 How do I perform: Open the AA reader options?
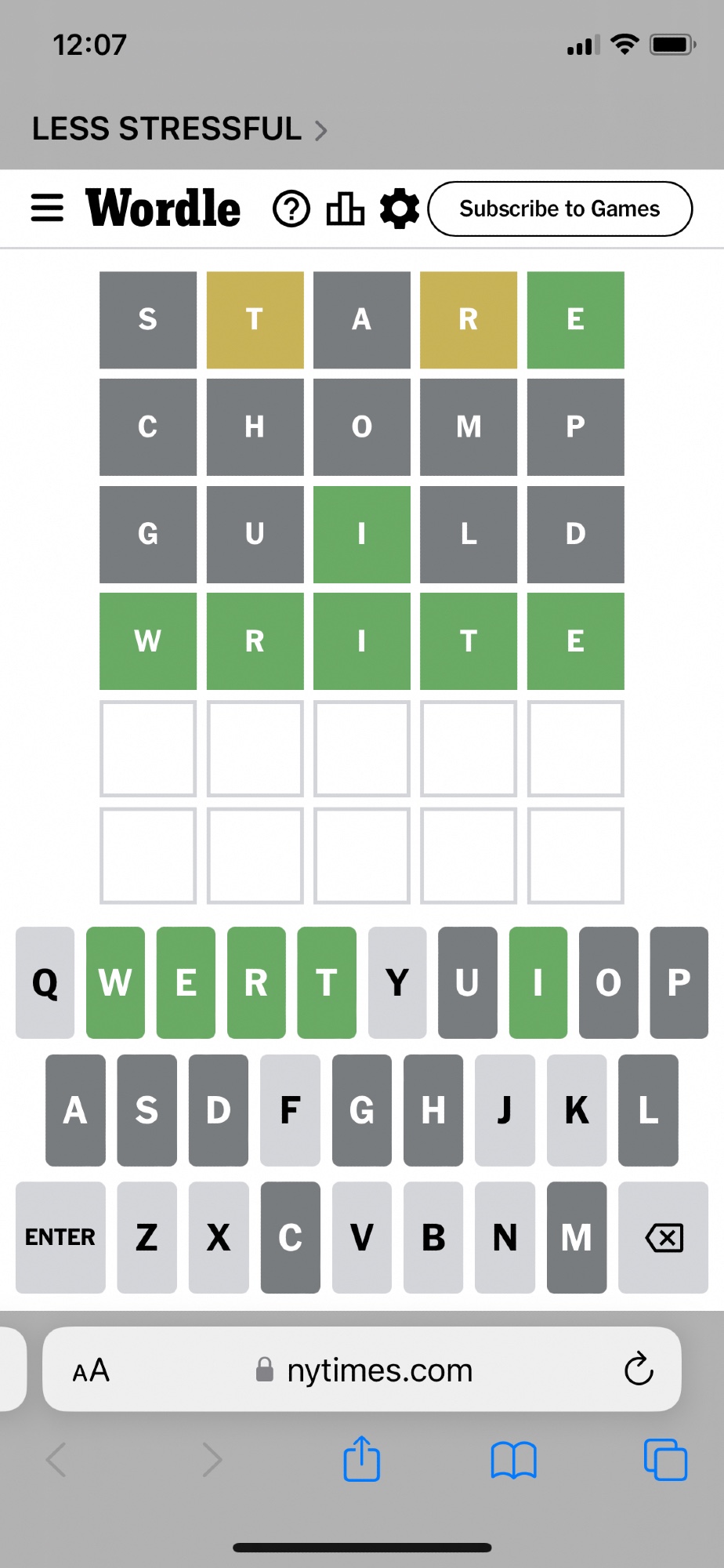coord(91,1370)
